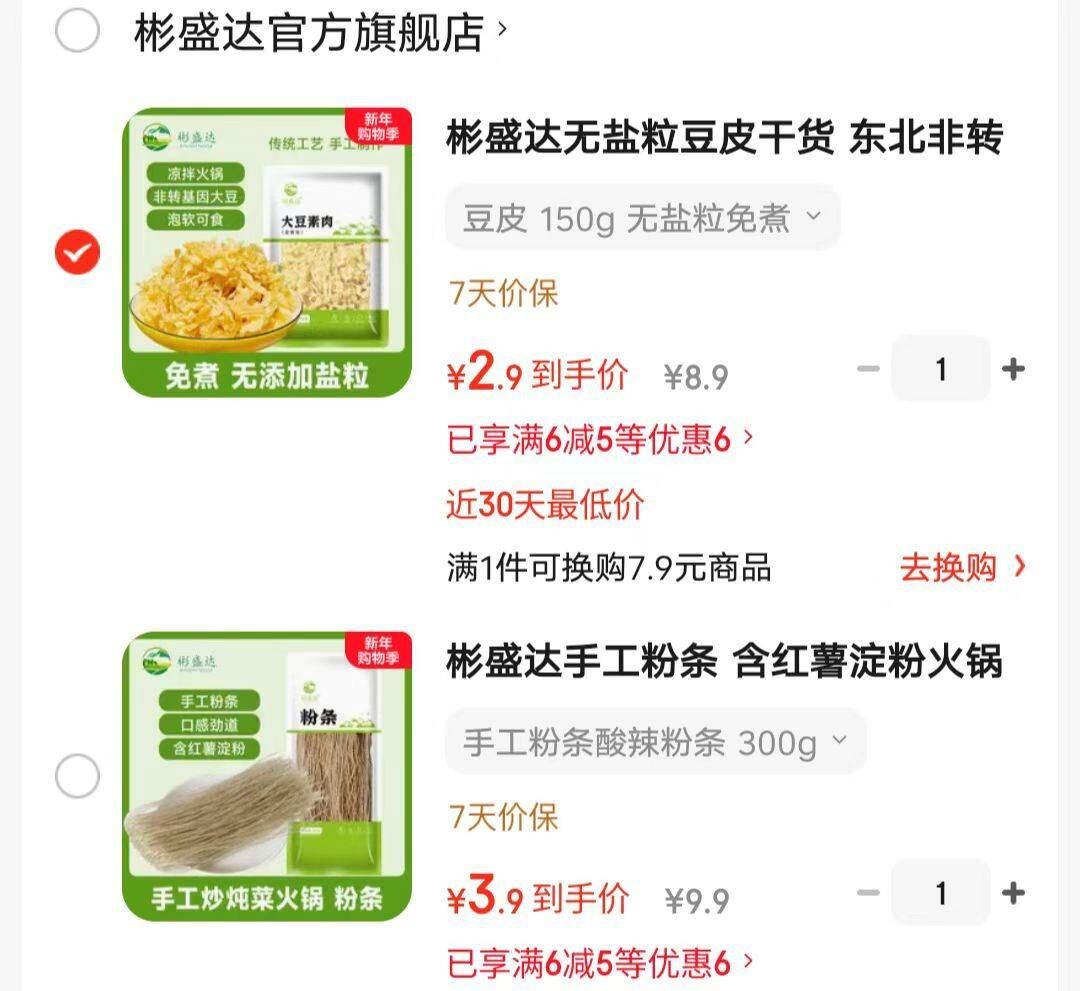Decrease quantity of 豆皮干货
Image resolution: width=1080 pixels, height=991 pixels.
(868, 369)
